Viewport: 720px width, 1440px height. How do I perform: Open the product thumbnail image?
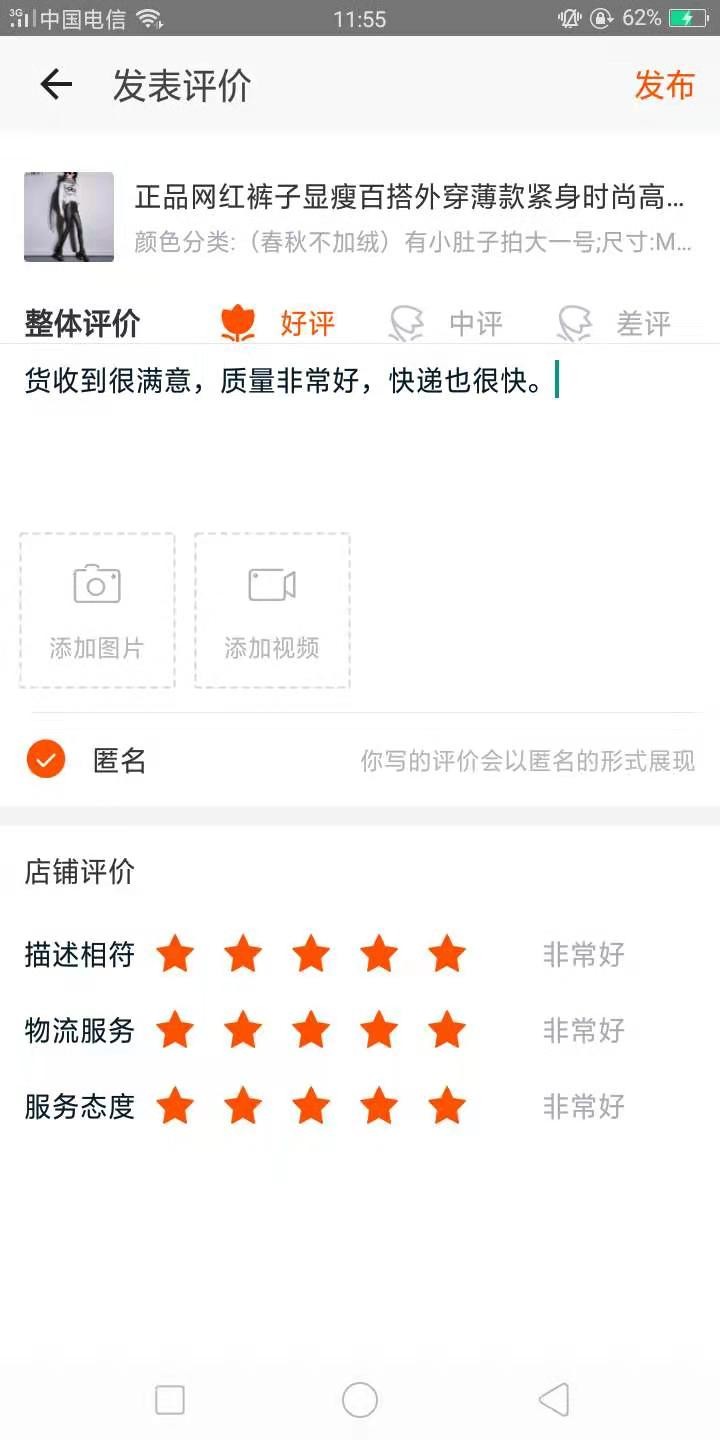[69, 217]
